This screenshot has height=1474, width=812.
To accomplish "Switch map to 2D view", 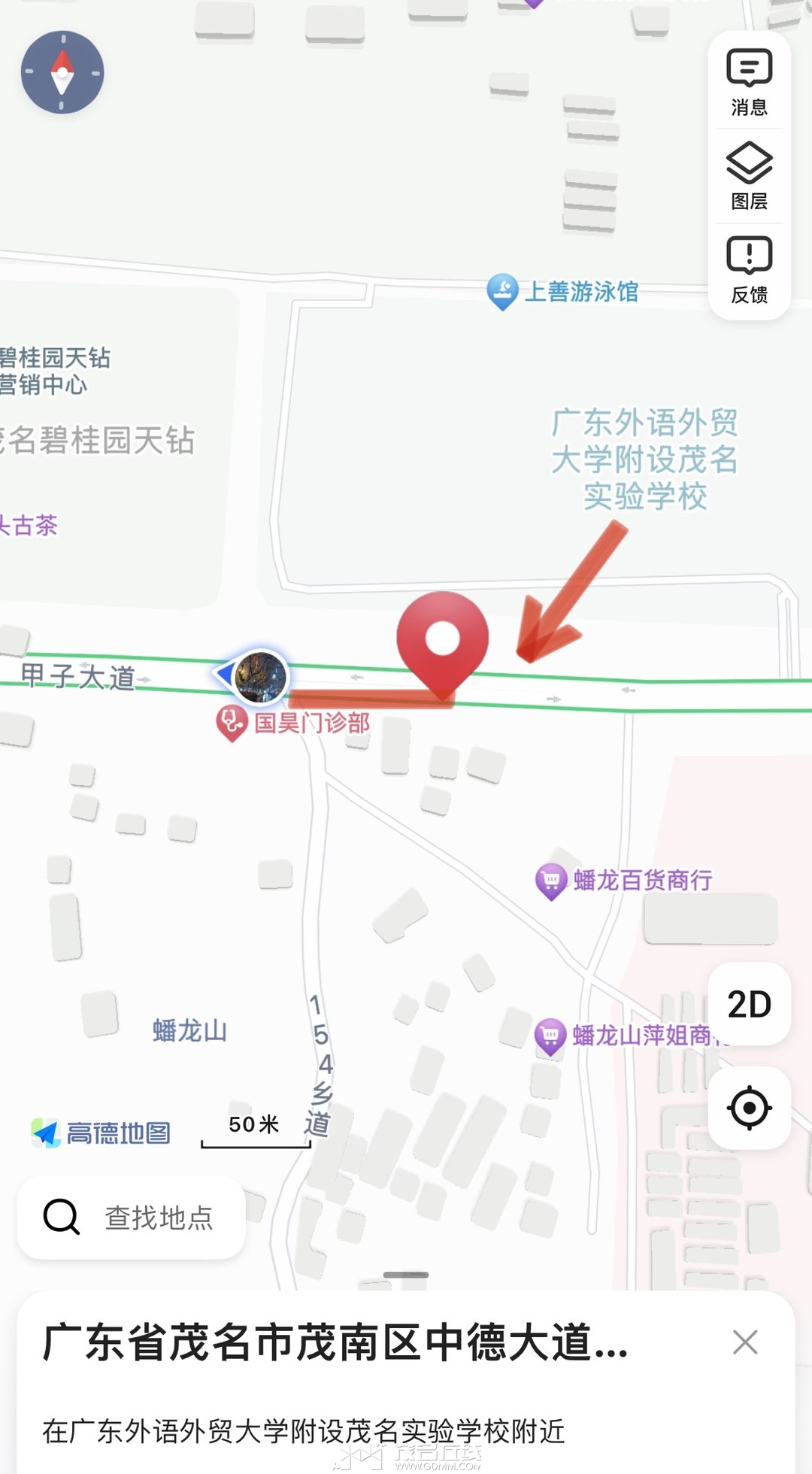I will click(749, 1004).
